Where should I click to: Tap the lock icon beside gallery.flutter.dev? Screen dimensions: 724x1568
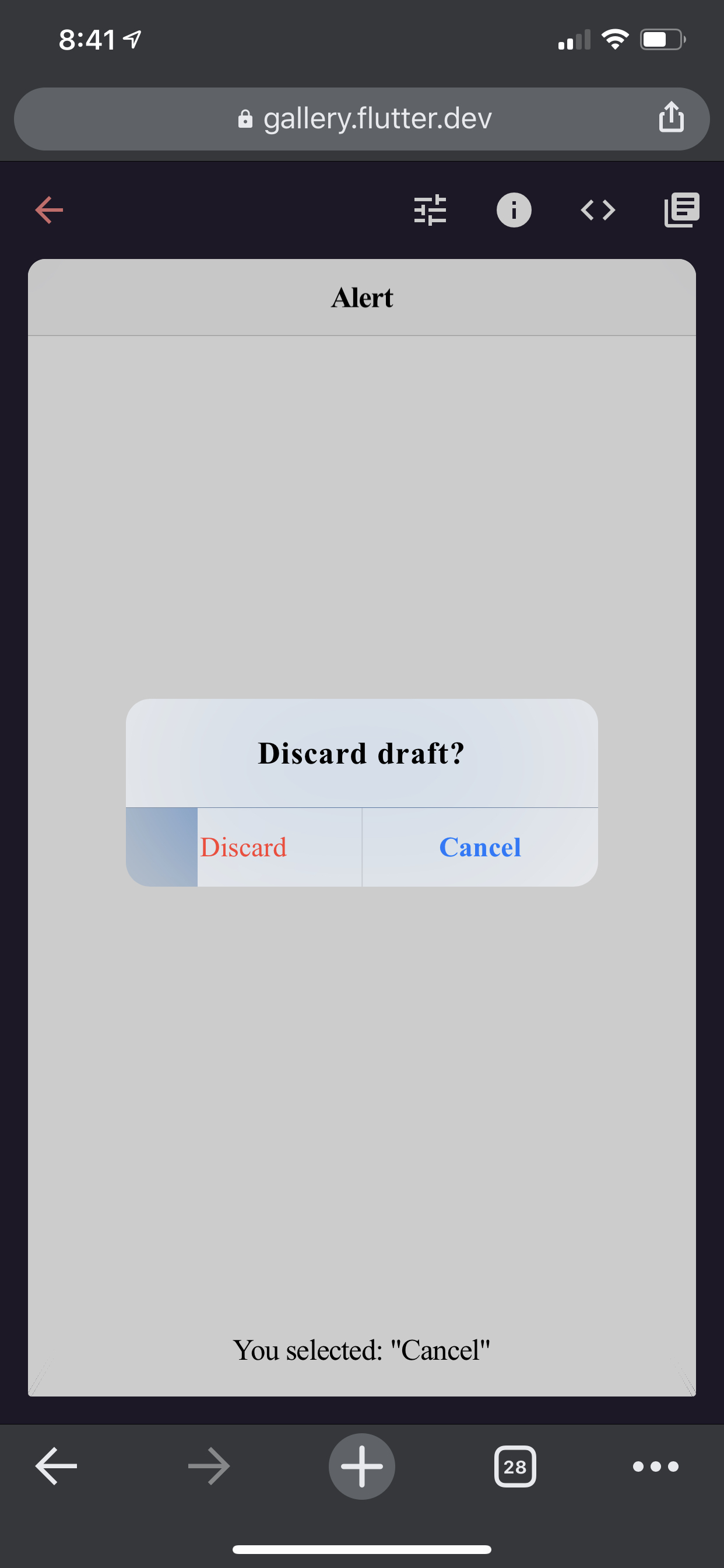[x=245, y=118]
